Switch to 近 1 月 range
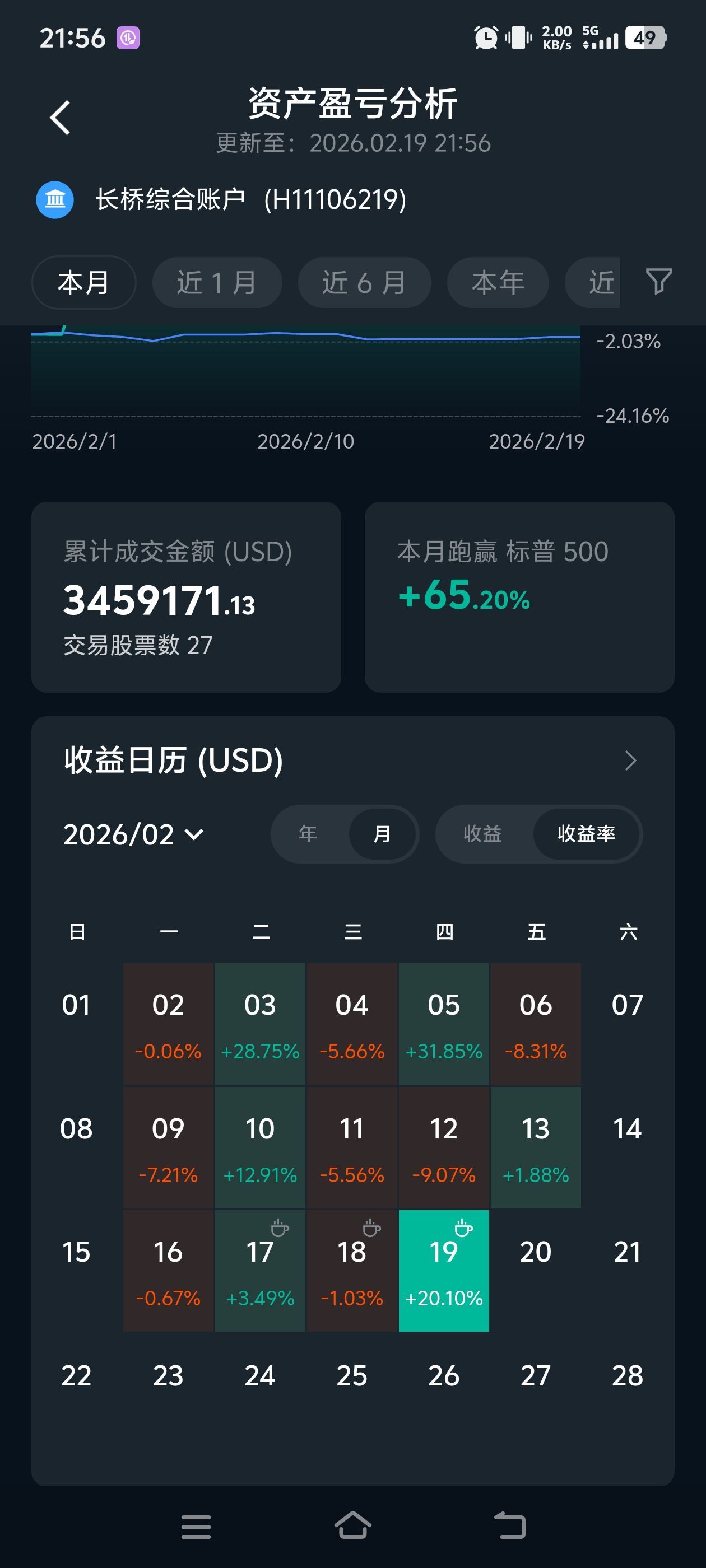The image size is (706, 1568). [217, 282]
